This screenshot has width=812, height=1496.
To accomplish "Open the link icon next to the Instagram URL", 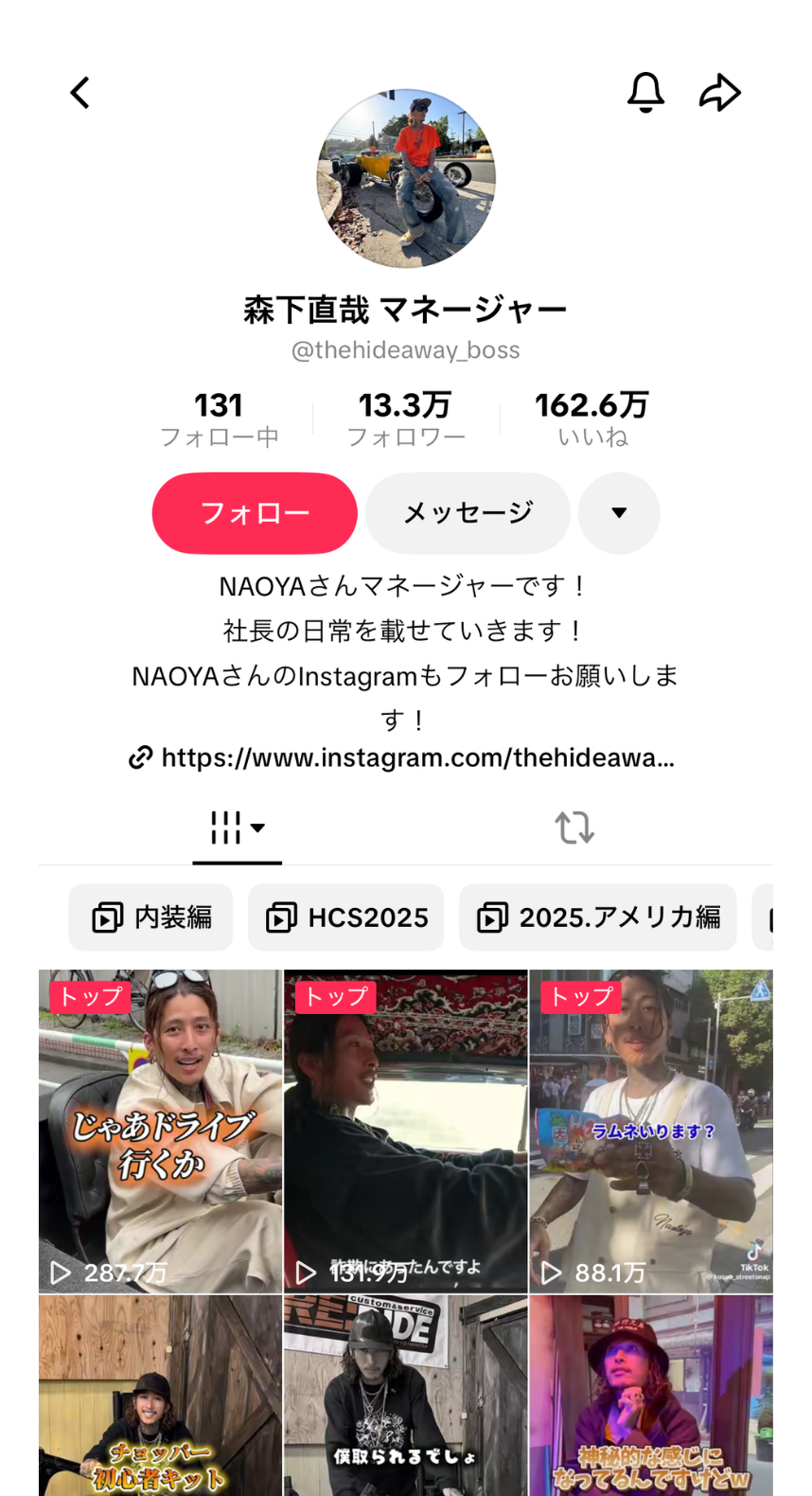I will [x=140, y=757].
